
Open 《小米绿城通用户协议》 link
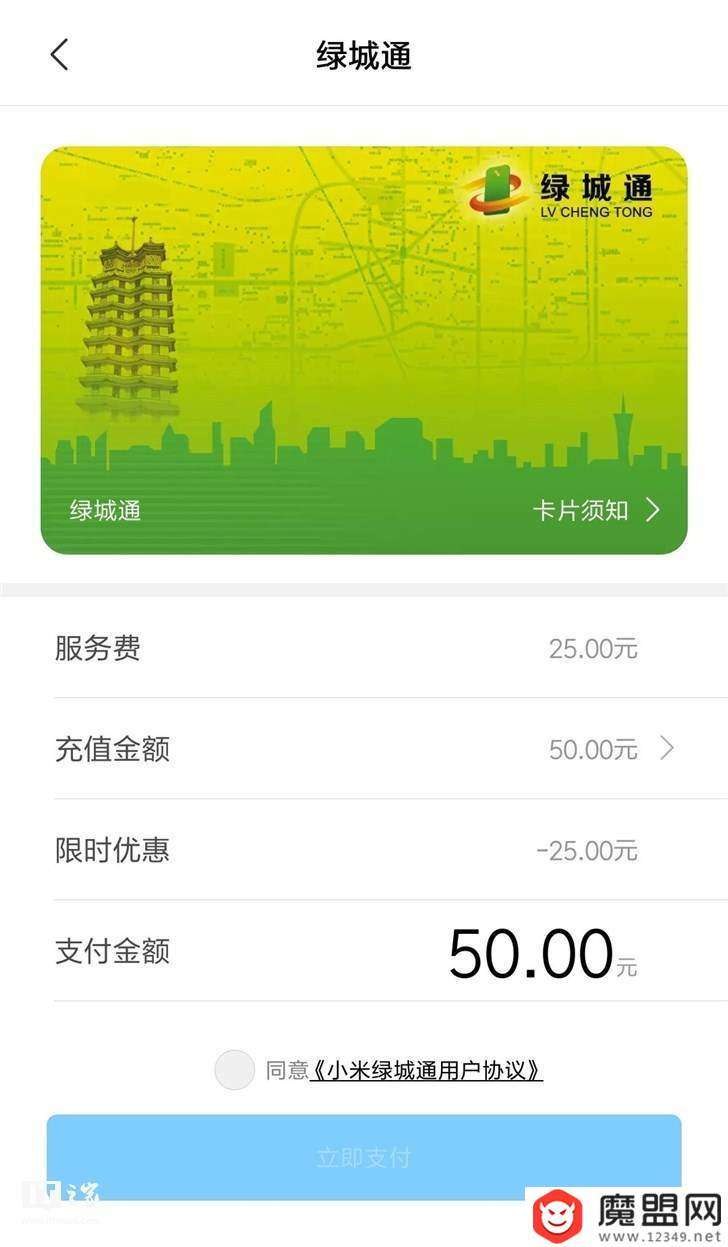(x=426, y=1070)
